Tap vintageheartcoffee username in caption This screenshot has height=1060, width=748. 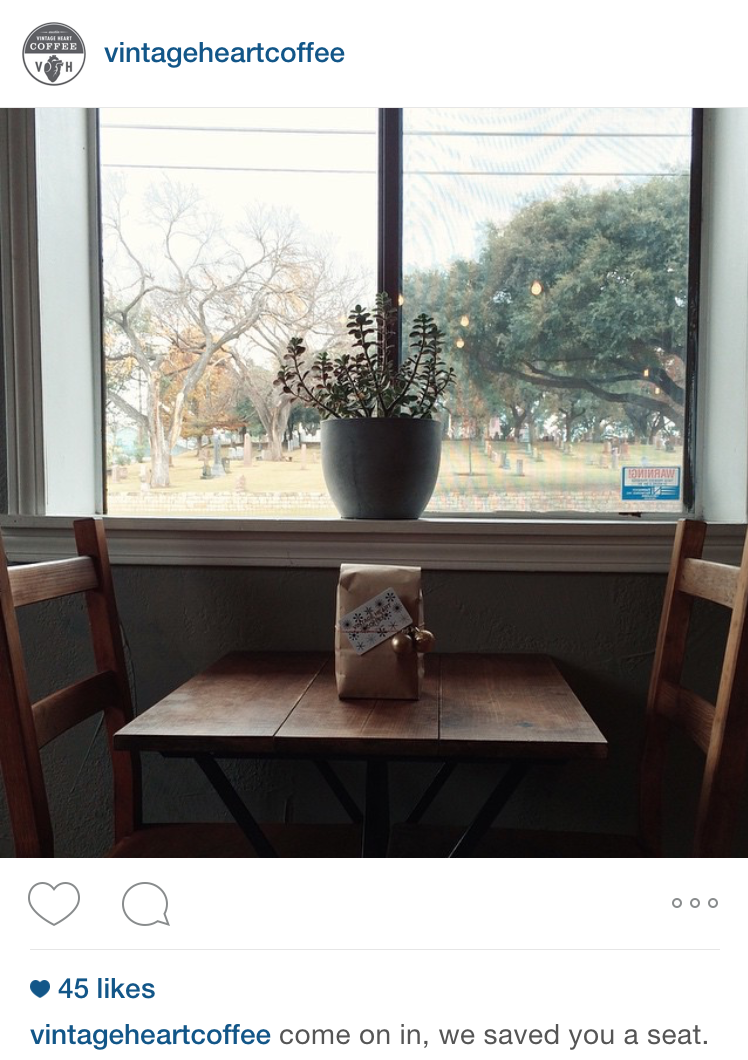pos(151,1034)
